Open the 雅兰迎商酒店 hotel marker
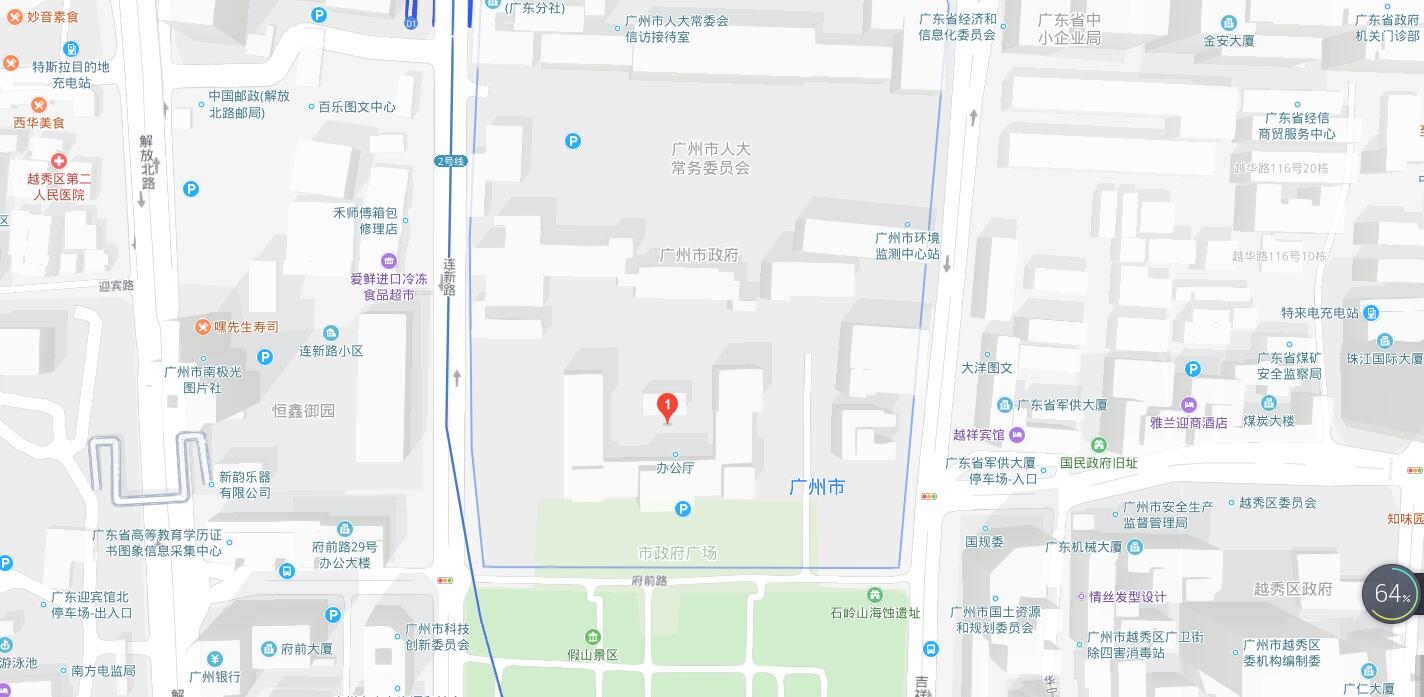This screenshot has width=1424, height=697. click(x=1188, y=405)
